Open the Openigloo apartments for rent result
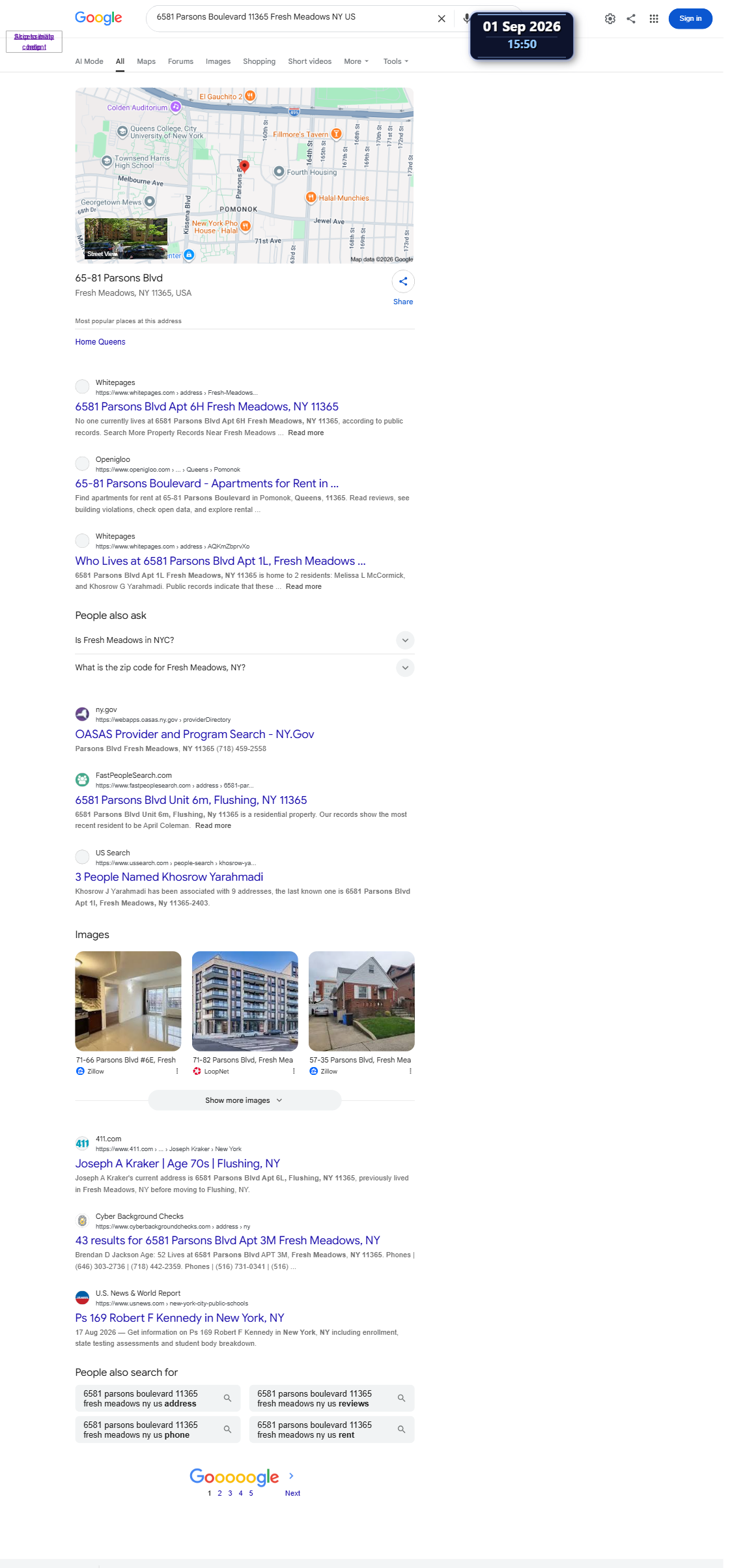Image resolution: width=732 pixels, height=1568 pixels. (207, 483)
